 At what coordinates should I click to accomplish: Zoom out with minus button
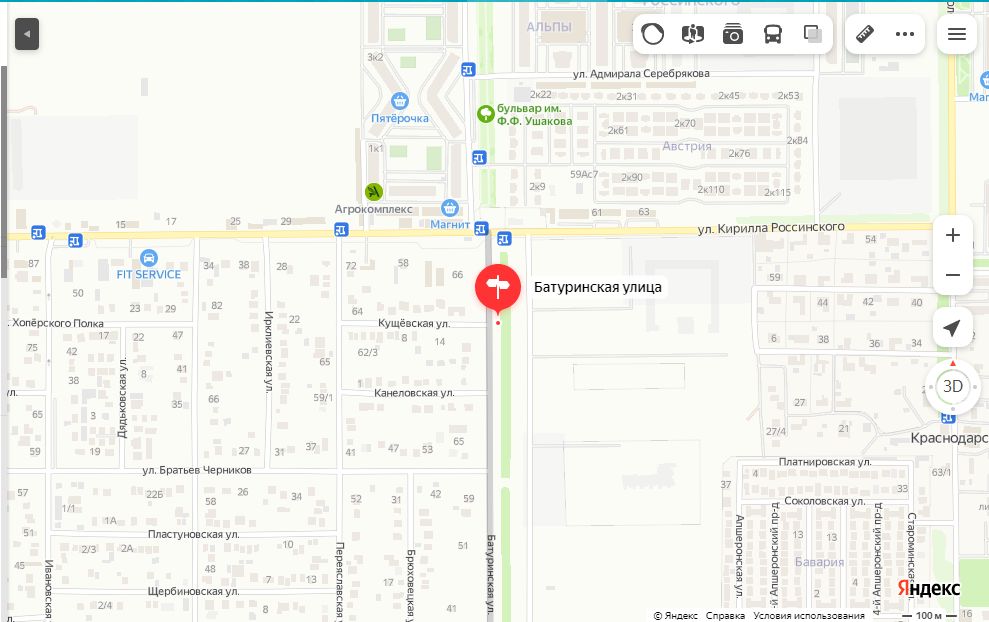tap(953, 275)
